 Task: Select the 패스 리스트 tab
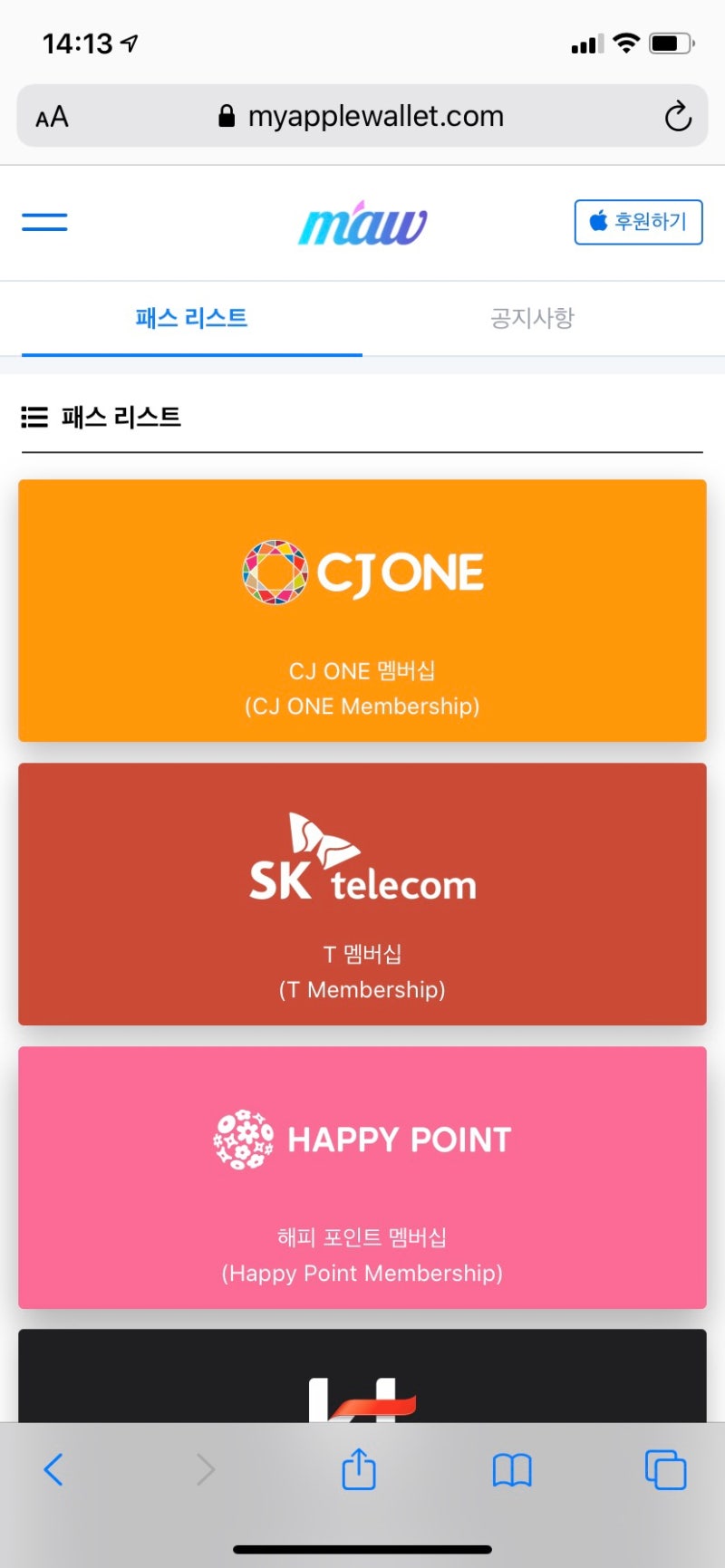coord(192,318)
